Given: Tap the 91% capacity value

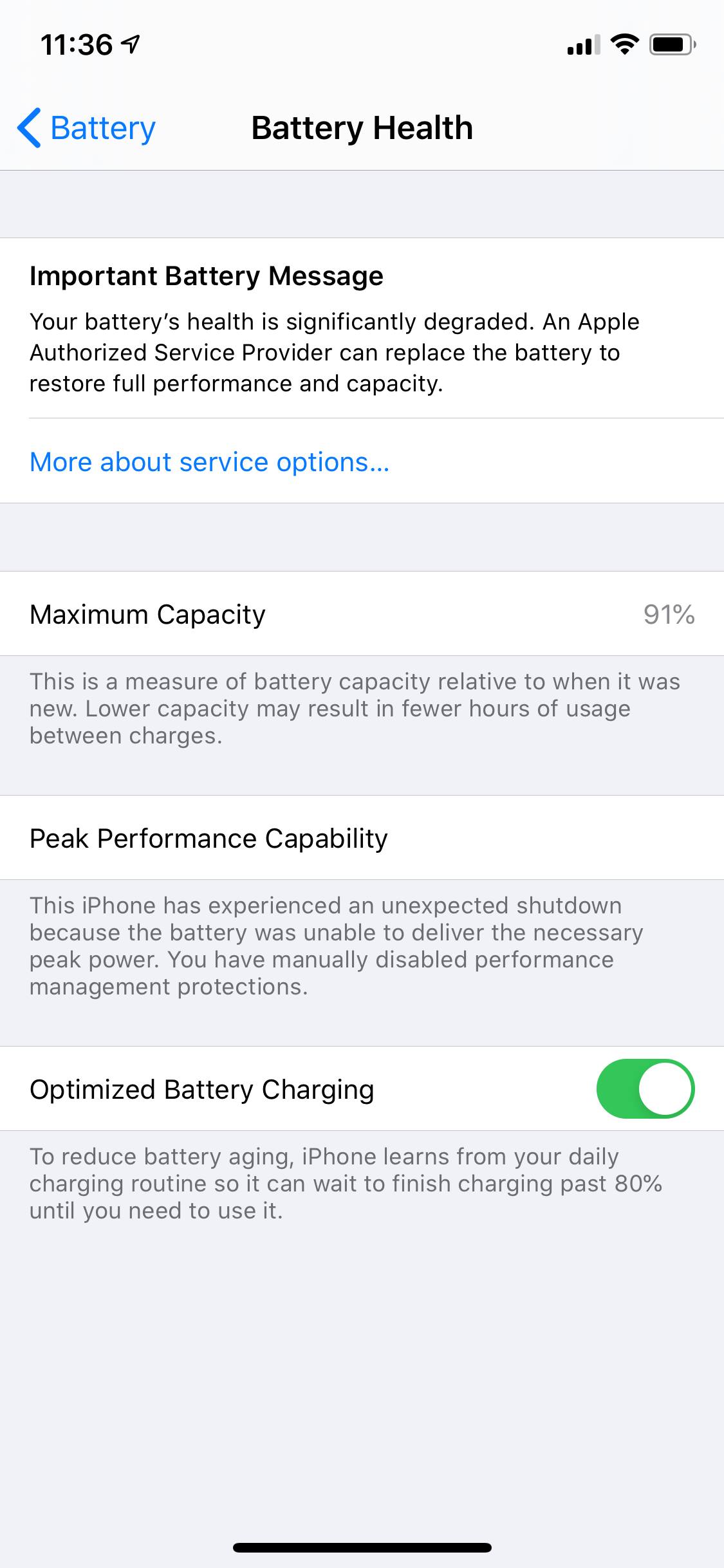Looking at the screenshot, I should pyautogui.click(x=670, y=614).
